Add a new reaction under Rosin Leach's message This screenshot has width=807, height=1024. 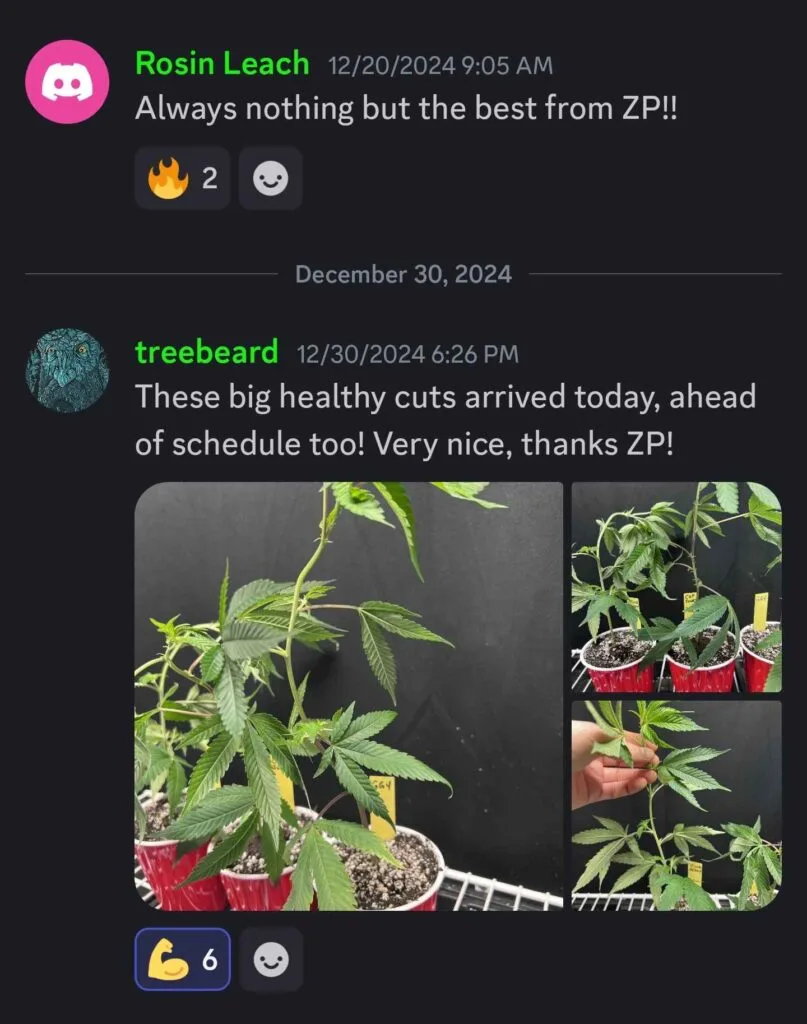[x=270, y=179]
